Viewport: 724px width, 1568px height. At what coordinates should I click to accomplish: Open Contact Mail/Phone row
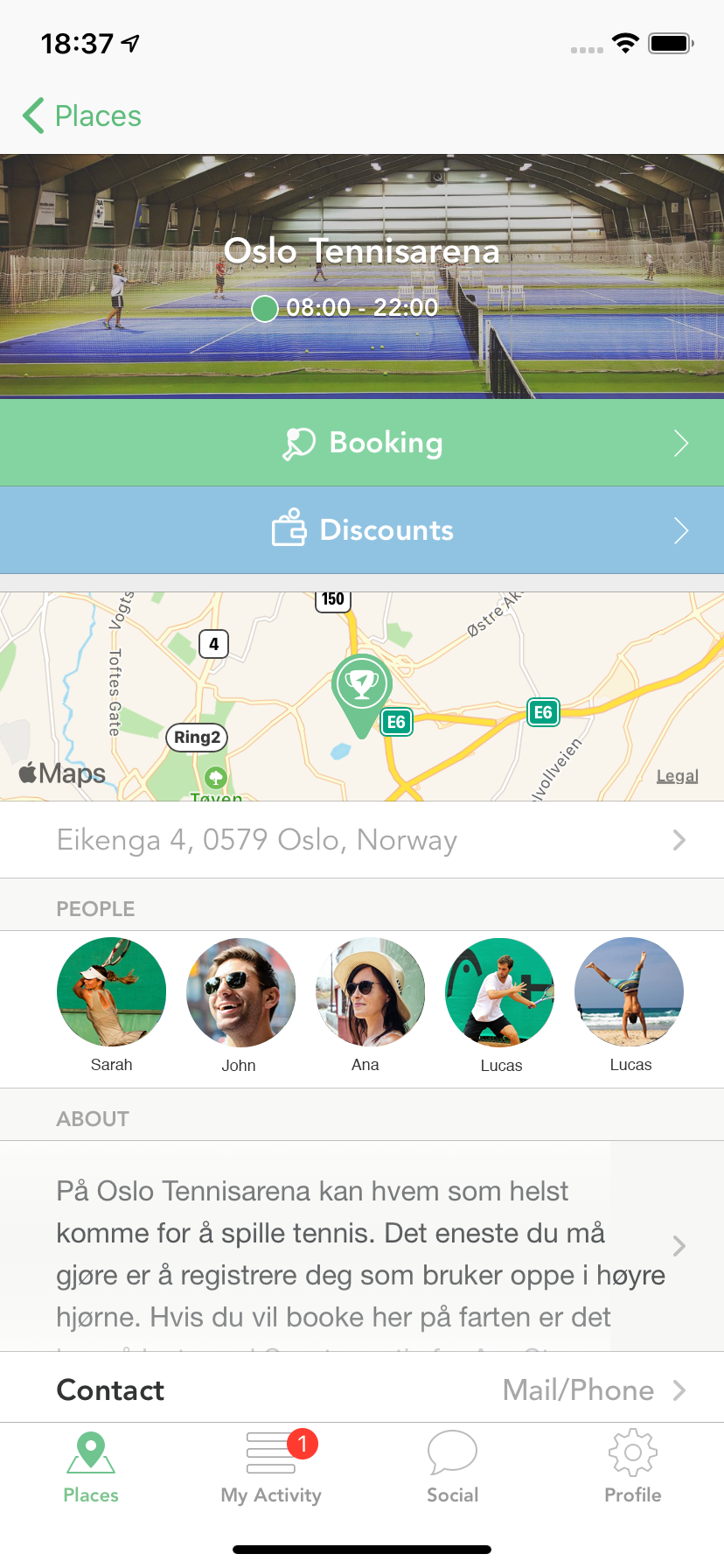click(362, 1389)
